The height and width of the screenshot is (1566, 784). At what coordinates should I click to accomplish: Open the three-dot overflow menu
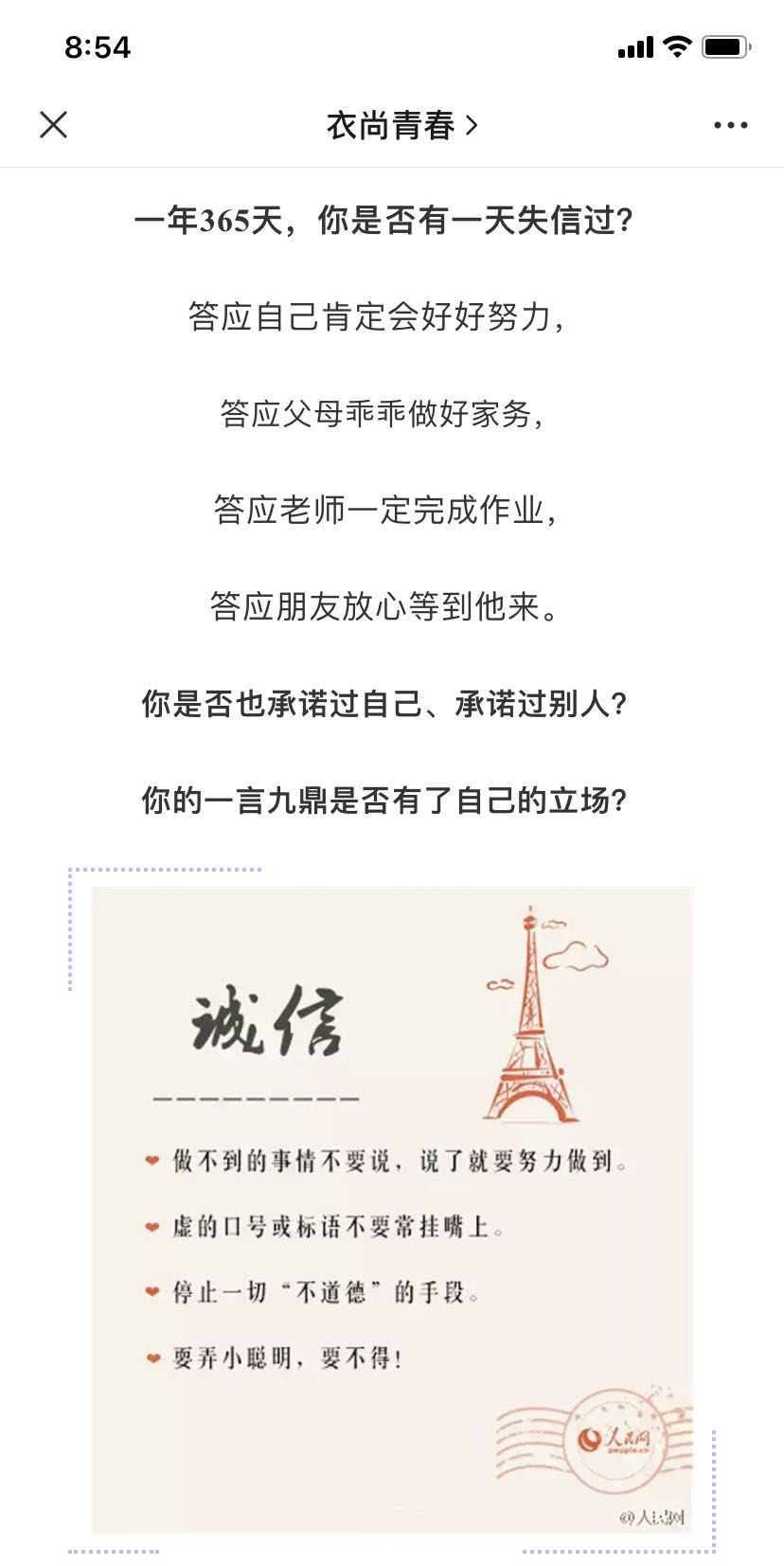tap(730, 125)
